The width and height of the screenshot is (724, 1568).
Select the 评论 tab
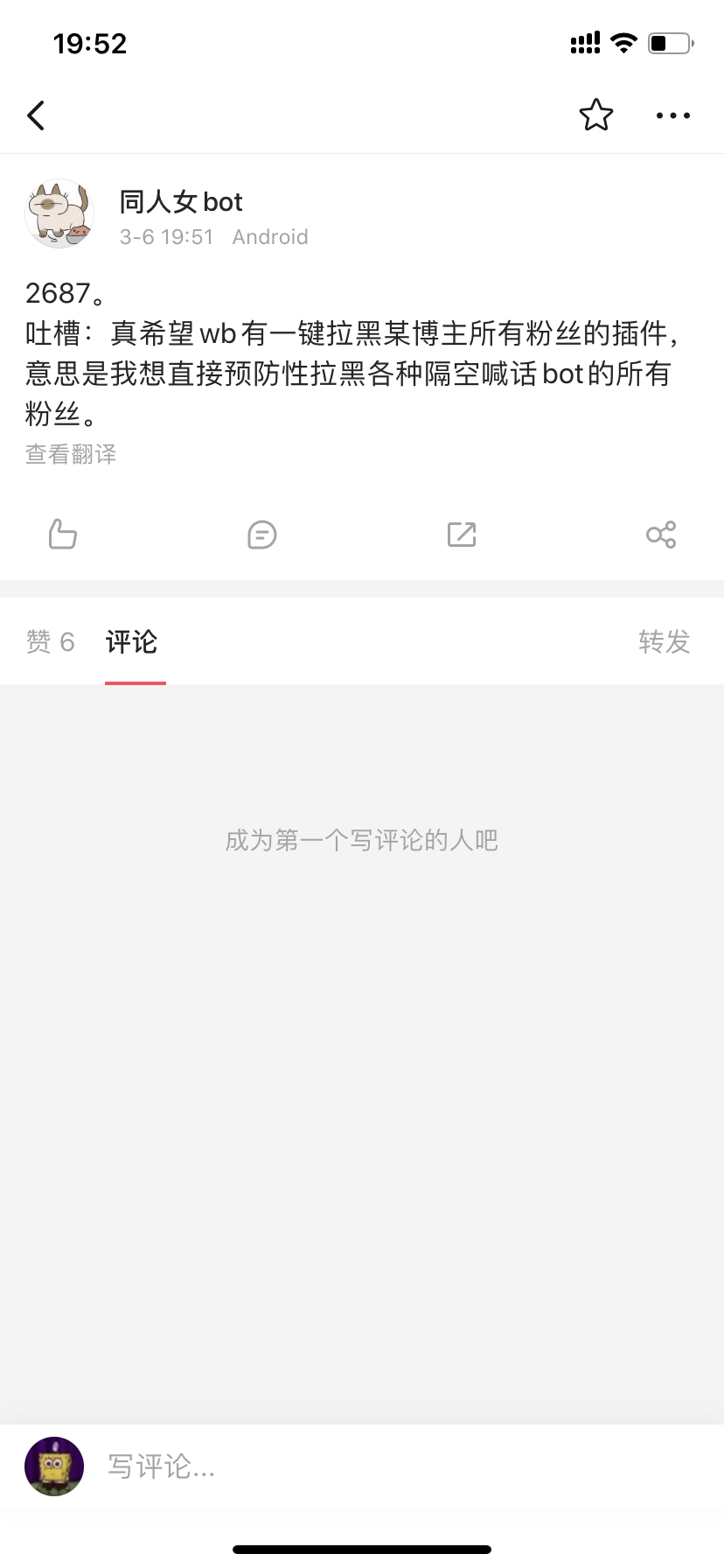132,642
